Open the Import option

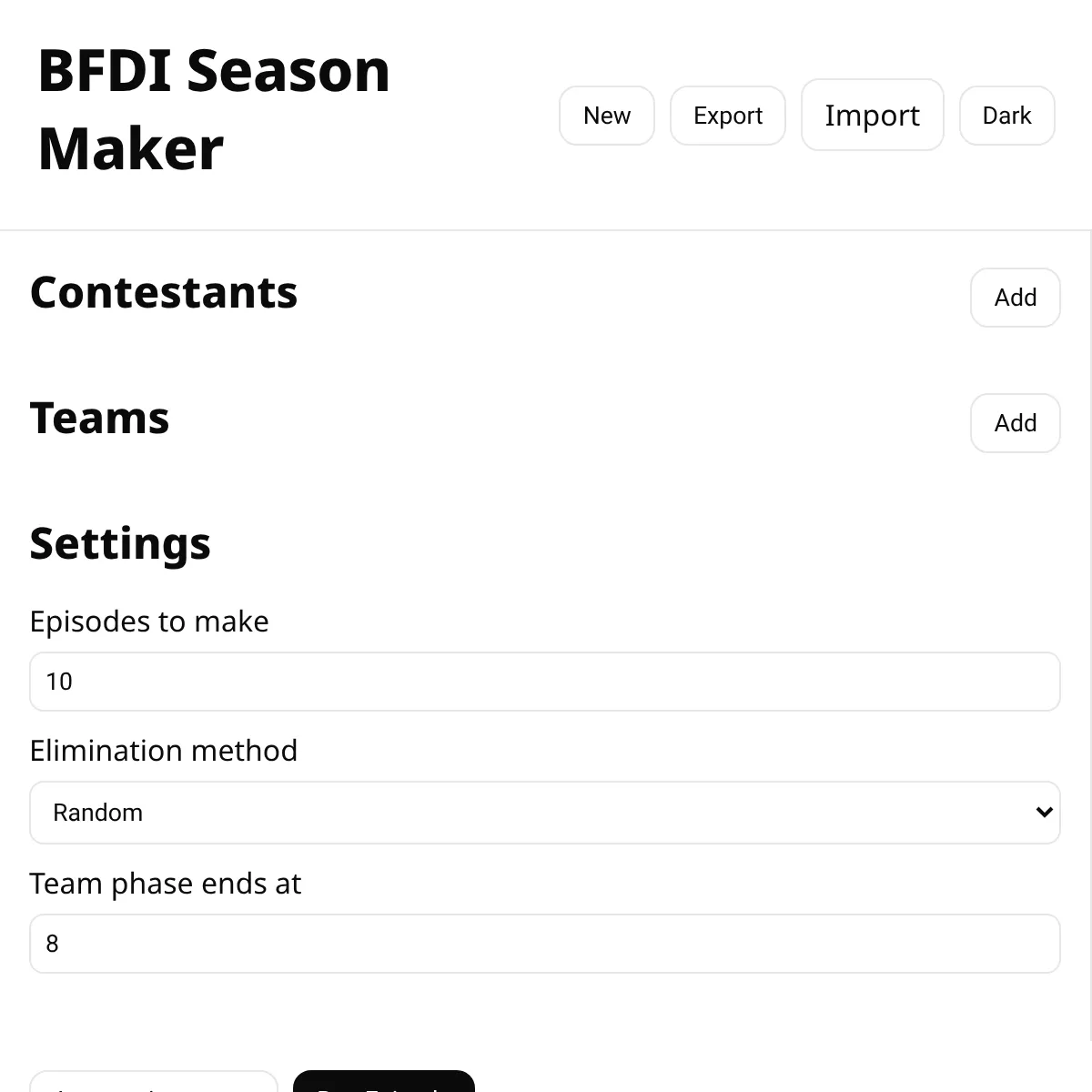click(x=872, y=115)
